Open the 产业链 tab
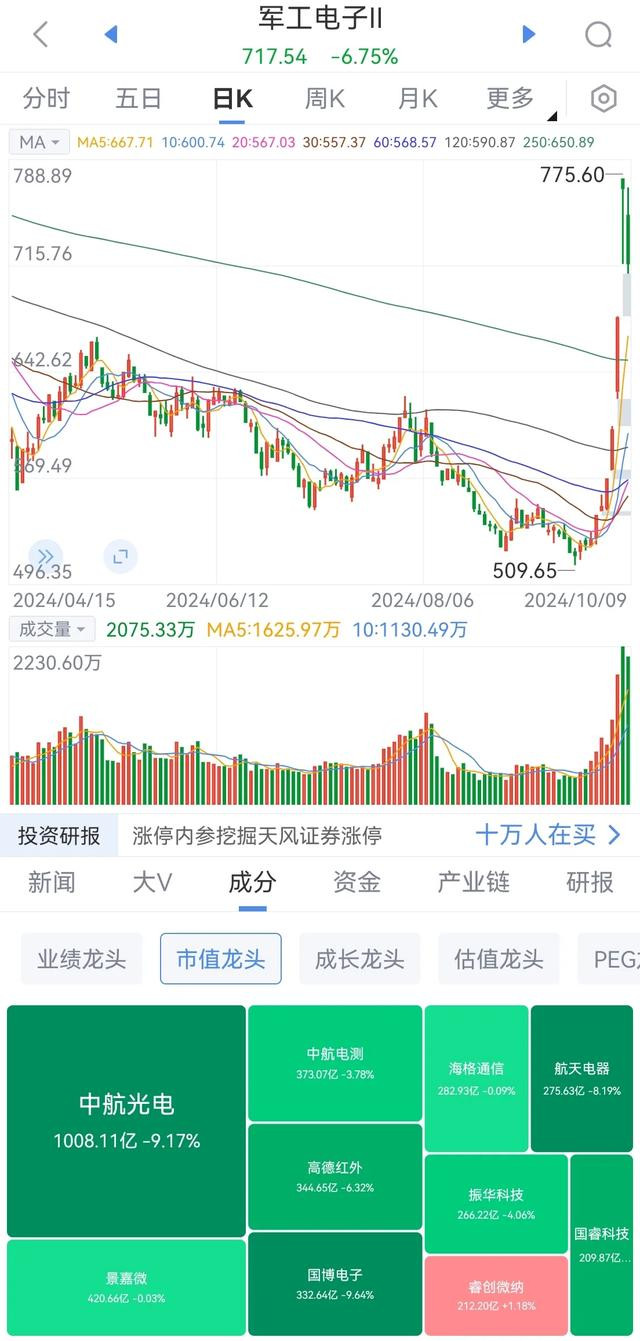Viewport: 640px width, 1341px height. click(x=473, y=882)
